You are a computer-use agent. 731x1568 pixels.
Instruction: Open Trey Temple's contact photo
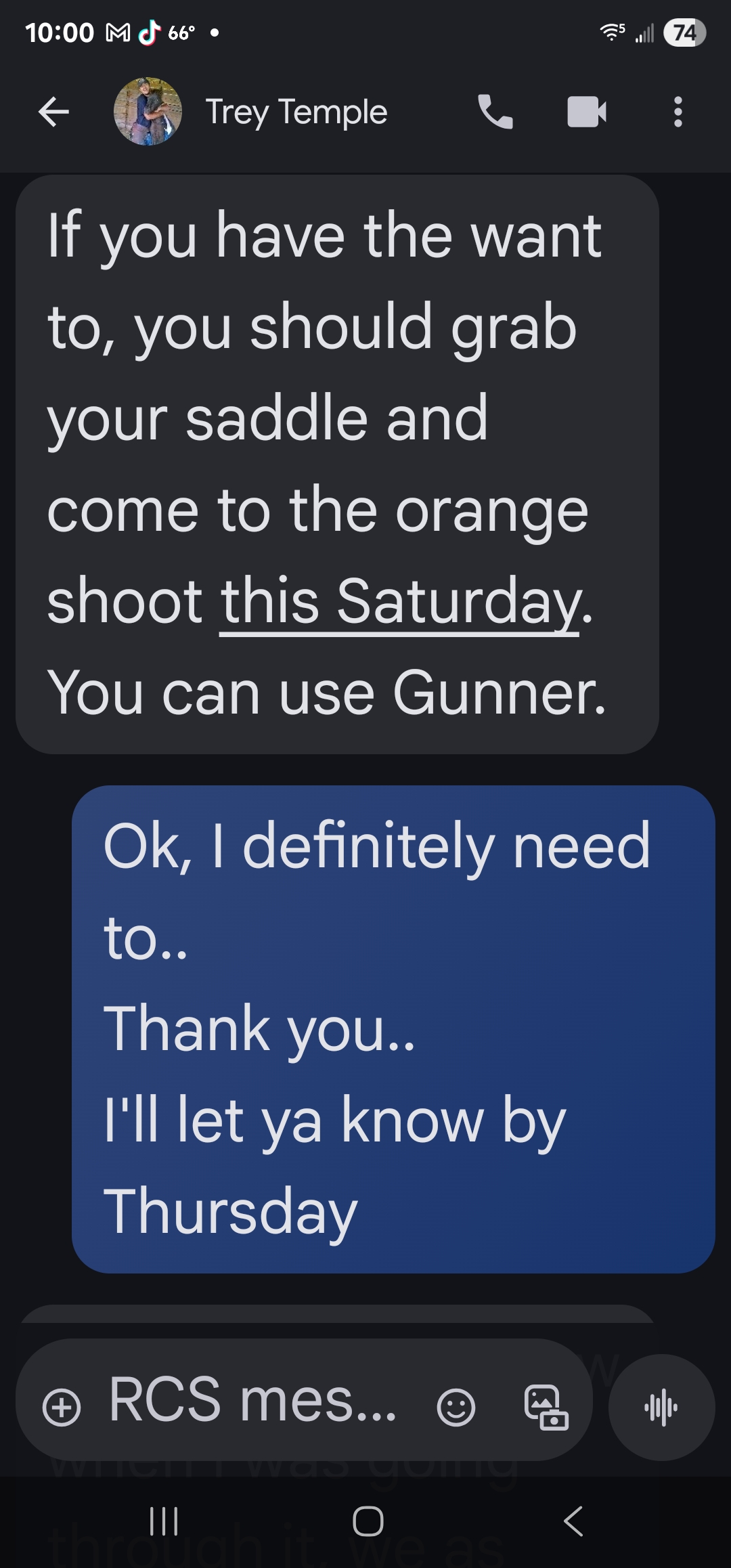click(148, 112)
